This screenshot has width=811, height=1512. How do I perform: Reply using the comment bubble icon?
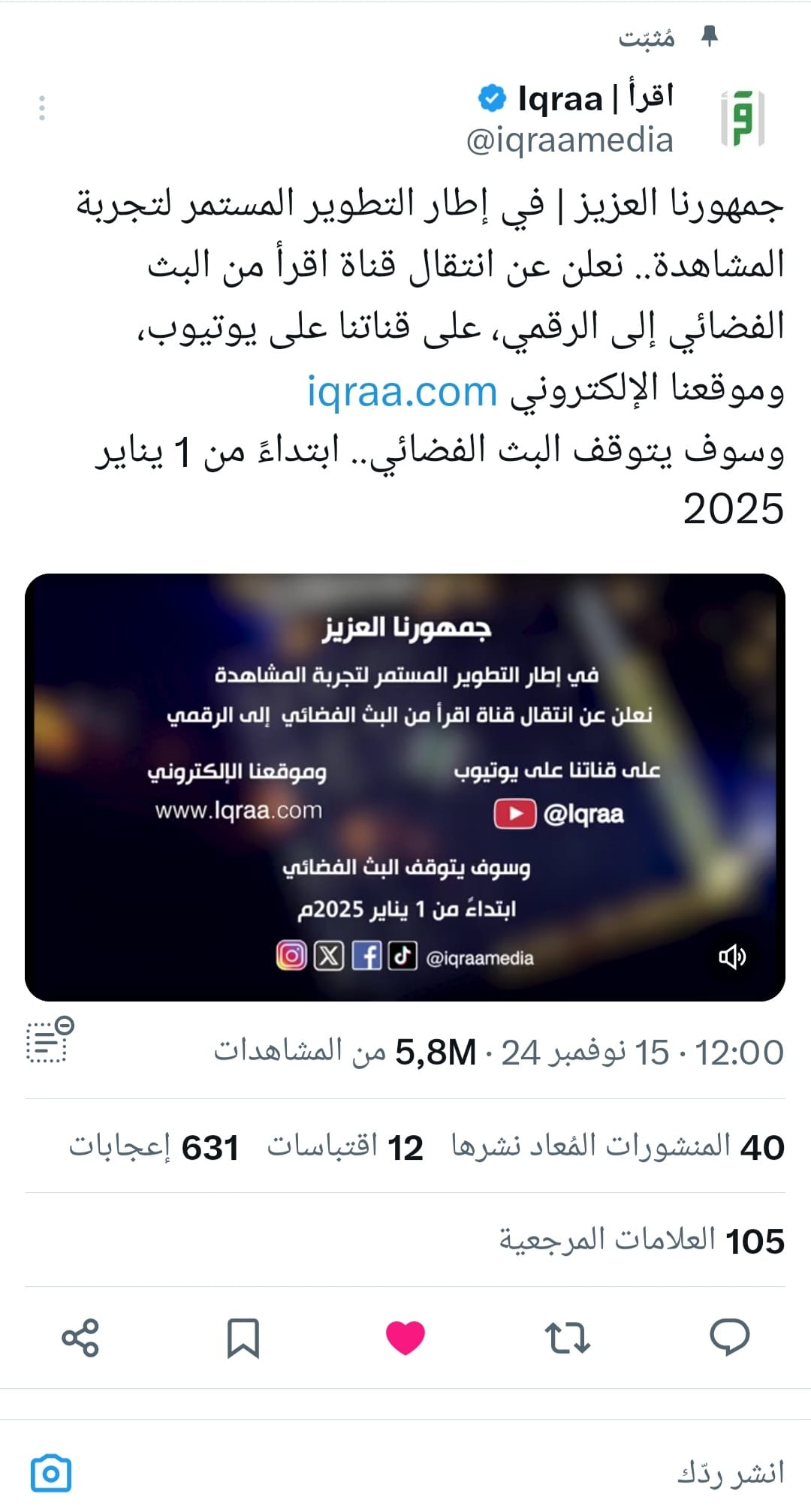click(x=730, y=1337)
